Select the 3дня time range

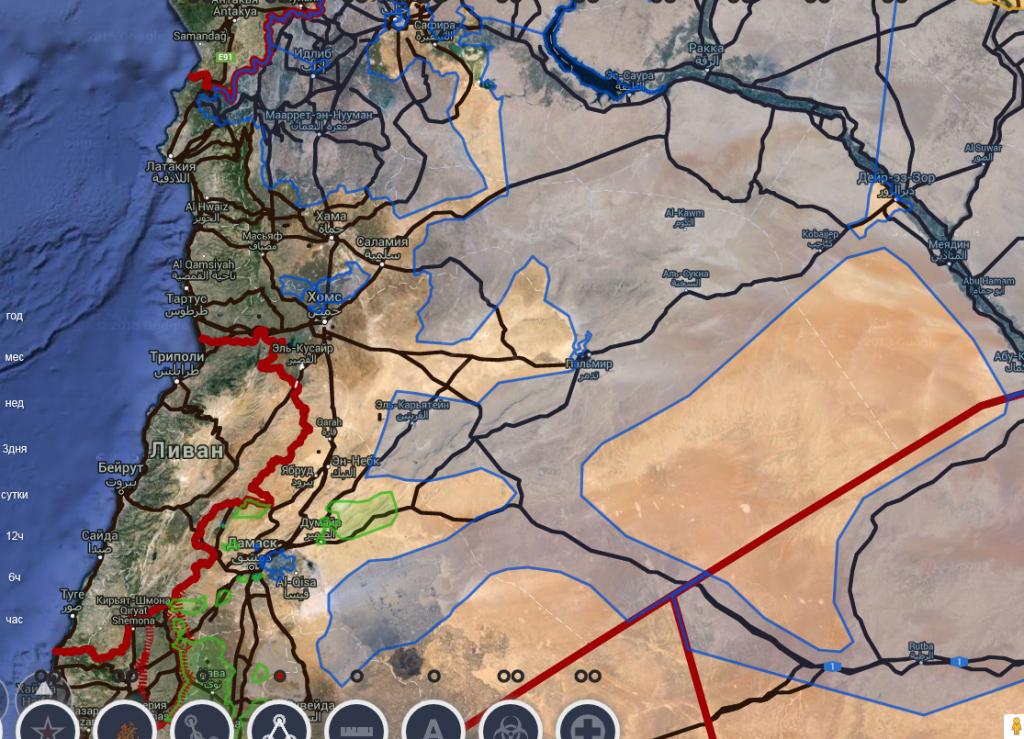pyautogui.click(x=14, y=448)
